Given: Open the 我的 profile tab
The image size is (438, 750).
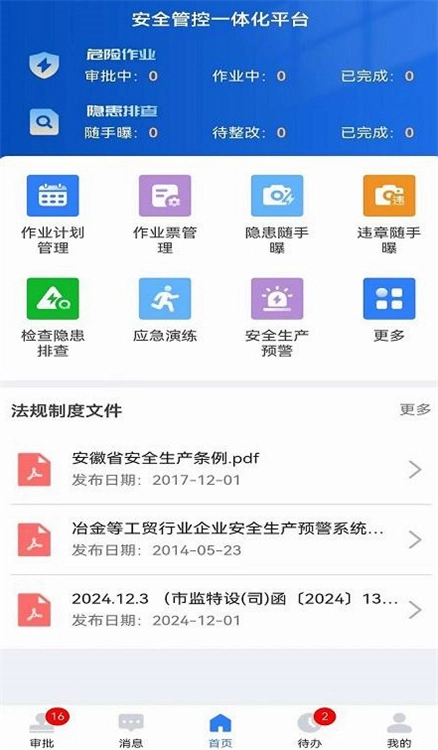Looking at the screenshot, I should (x=399, y=730).
